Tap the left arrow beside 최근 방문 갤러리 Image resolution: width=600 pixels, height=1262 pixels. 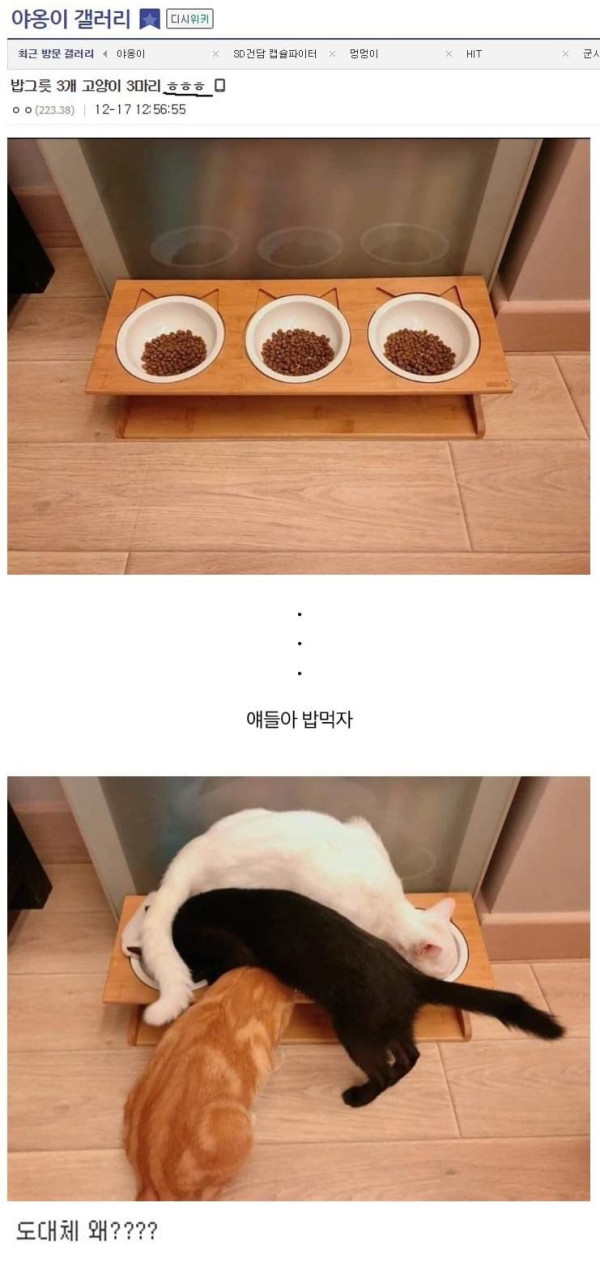(x=105, y=54)
